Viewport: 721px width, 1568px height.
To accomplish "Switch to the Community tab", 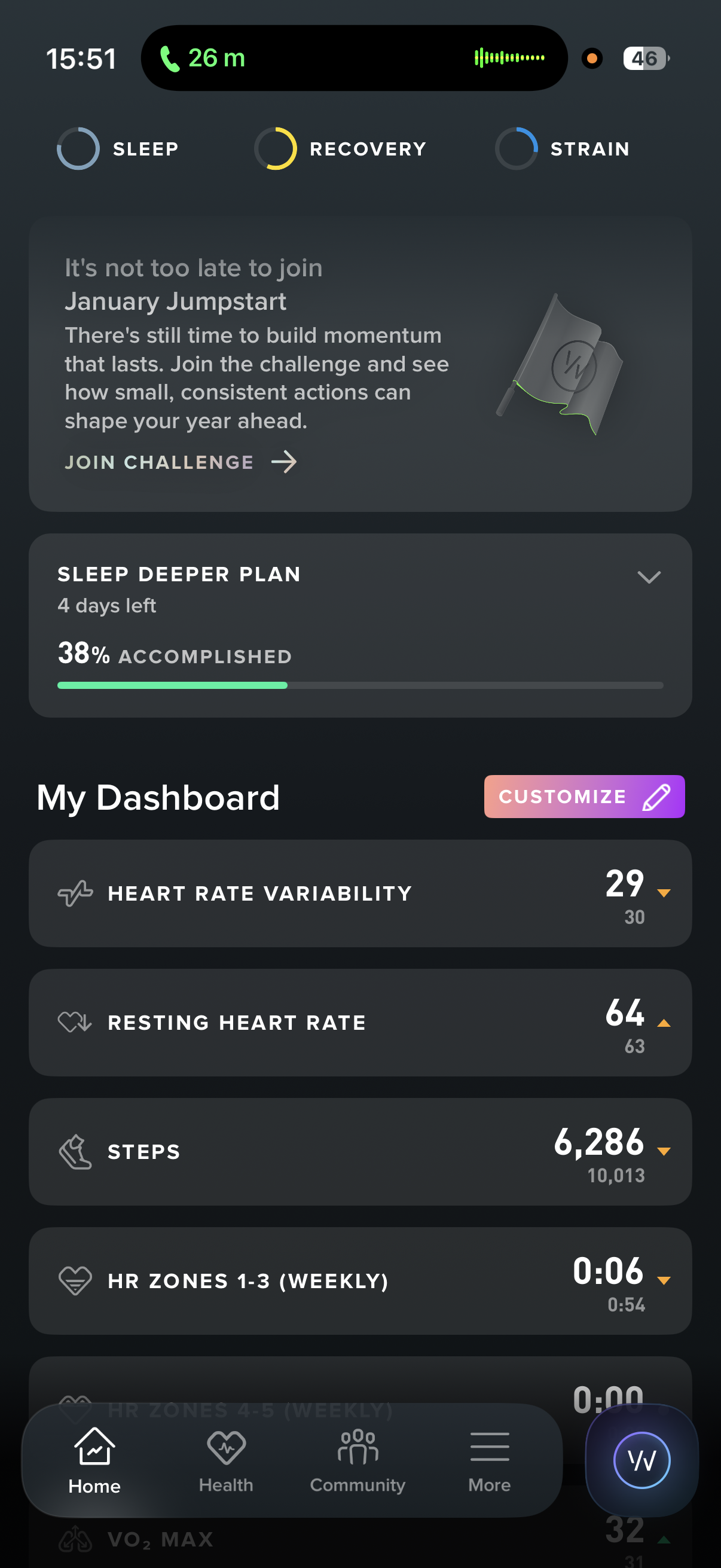I will tap(358, 1461).
